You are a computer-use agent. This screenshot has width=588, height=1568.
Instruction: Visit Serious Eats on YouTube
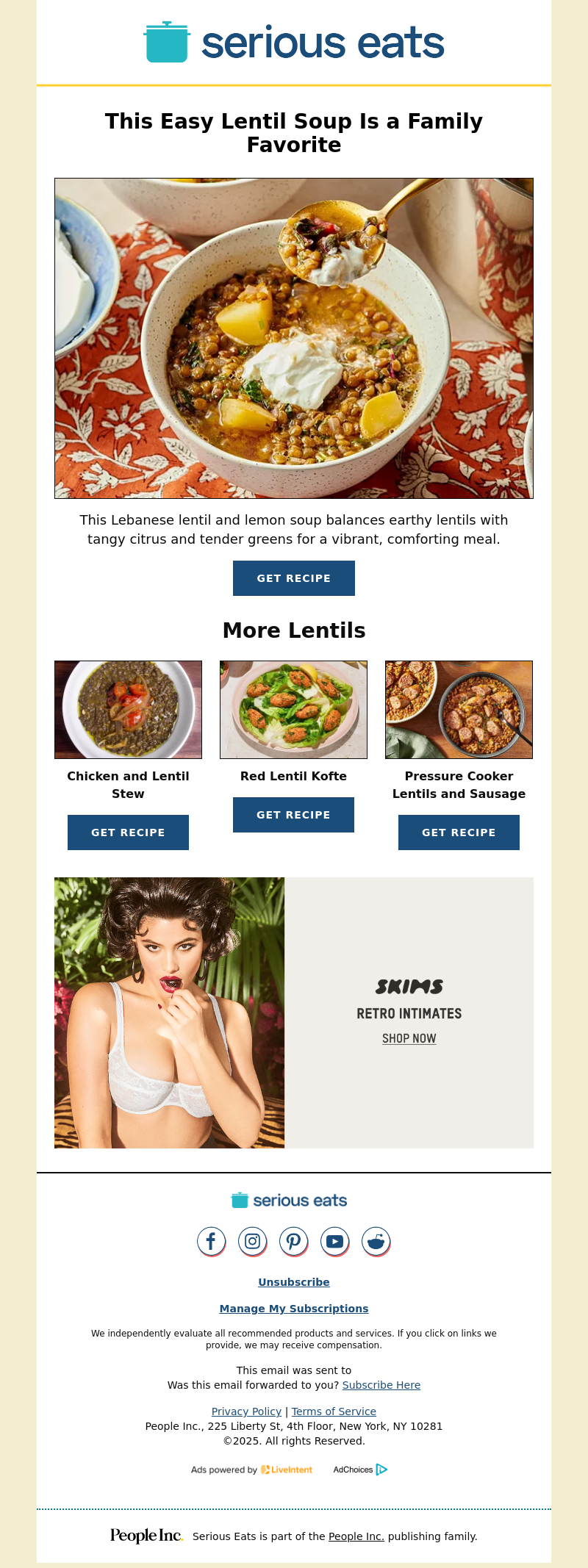pos(334,1241)
